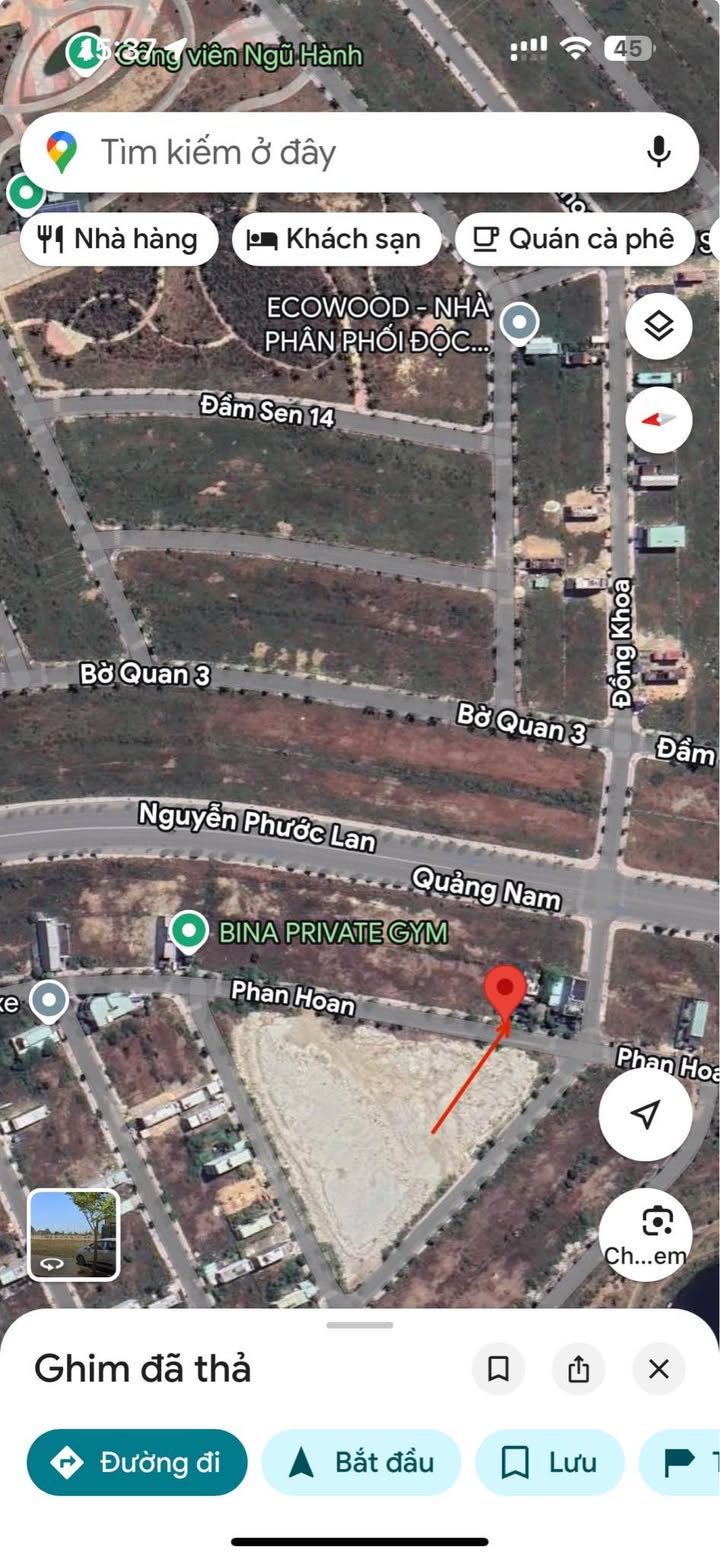Close the "Ghim đã thả" panel
Image resolution: width=720 pixels, height=1559 pixels.
pyautogui.click(x=658, y=1369)
